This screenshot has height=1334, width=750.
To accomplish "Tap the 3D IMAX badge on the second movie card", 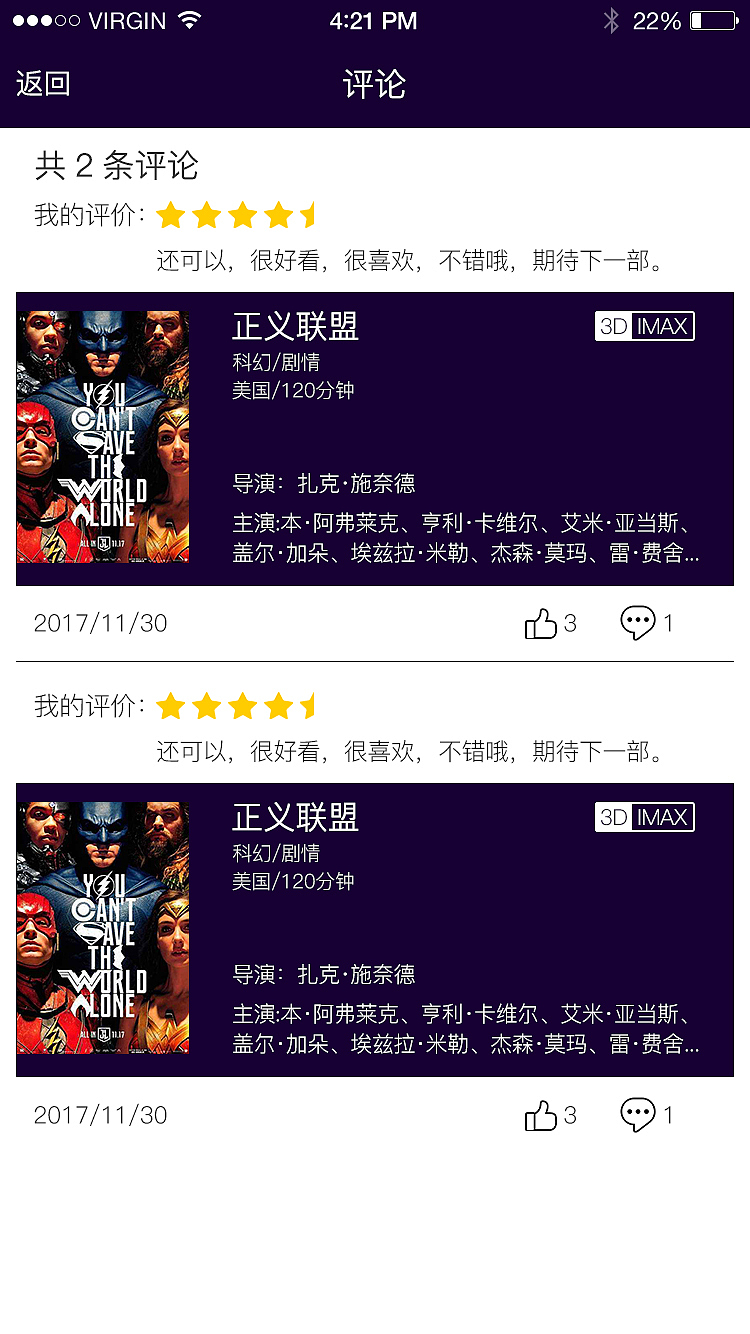I will (644, 817).
